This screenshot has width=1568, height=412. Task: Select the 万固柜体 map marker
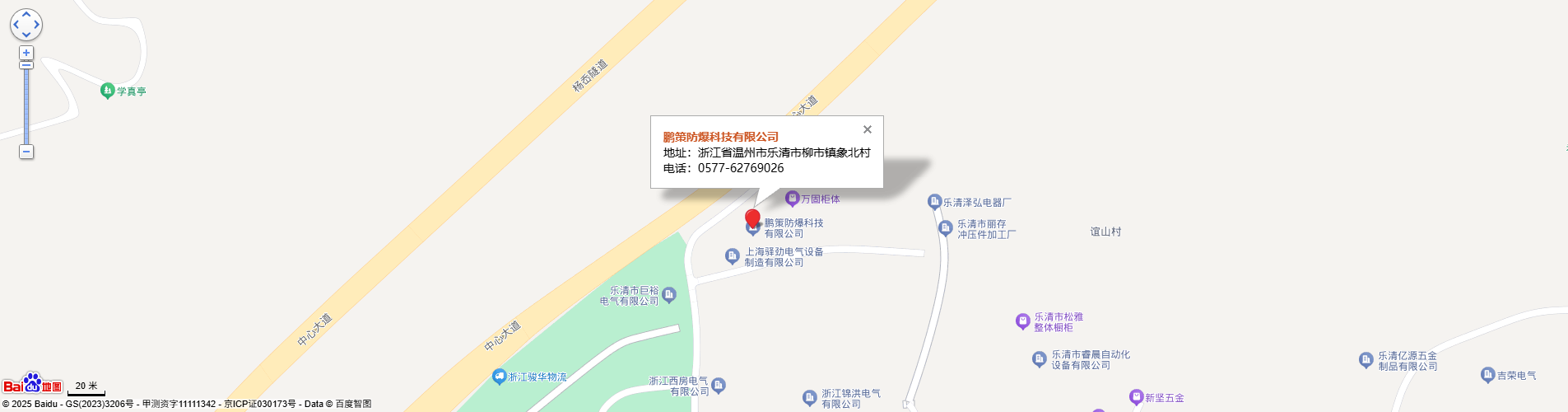[x=792, y=199]
